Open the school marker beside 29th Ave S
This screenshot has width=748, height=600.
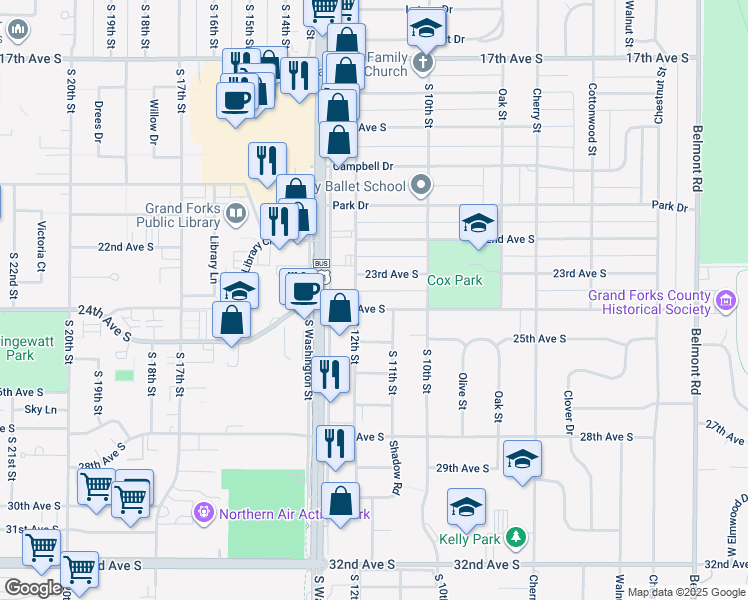521,459
